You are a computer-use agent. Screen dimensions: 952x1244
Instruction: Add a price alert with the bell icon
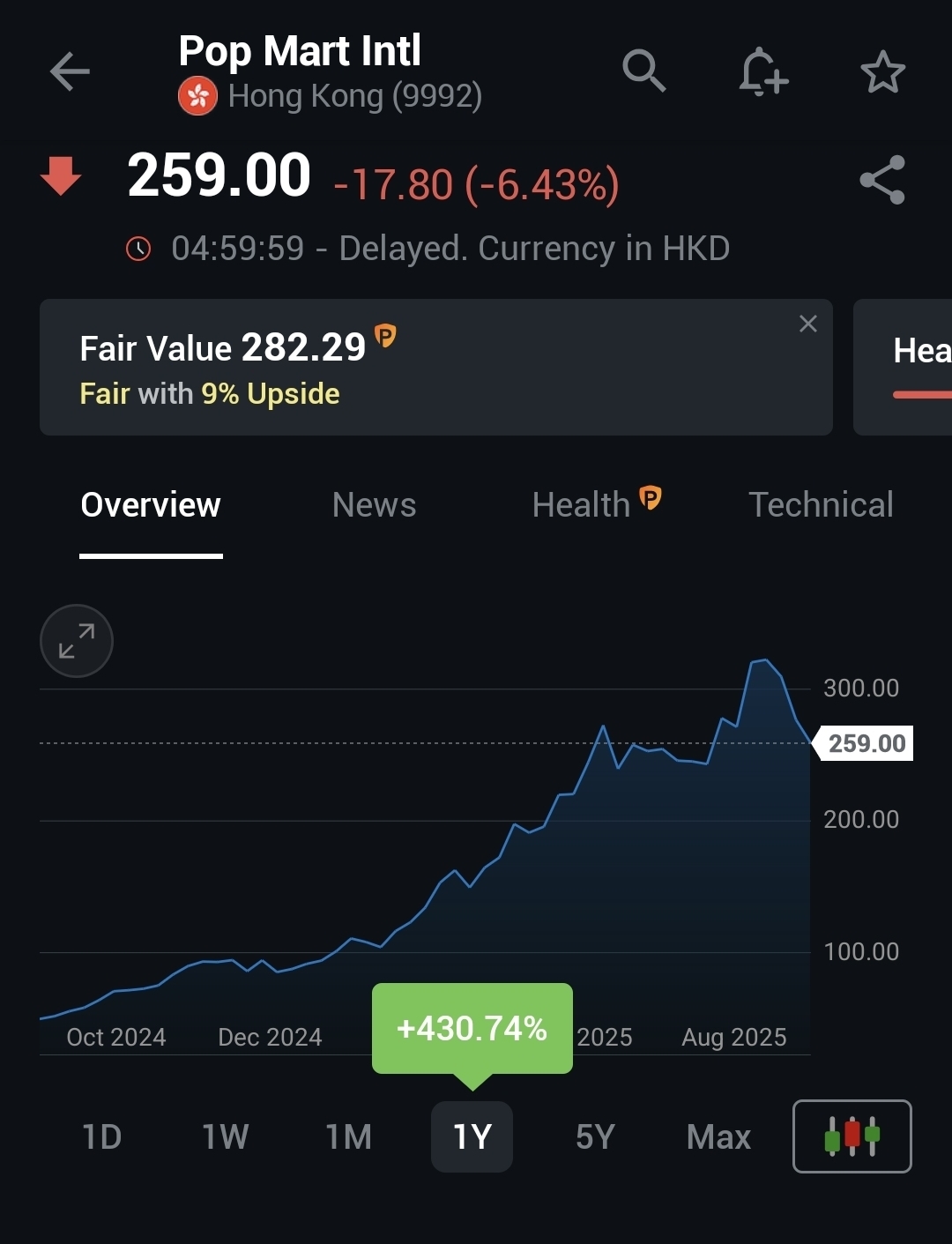pyautogui.click(x=762, y=71)
